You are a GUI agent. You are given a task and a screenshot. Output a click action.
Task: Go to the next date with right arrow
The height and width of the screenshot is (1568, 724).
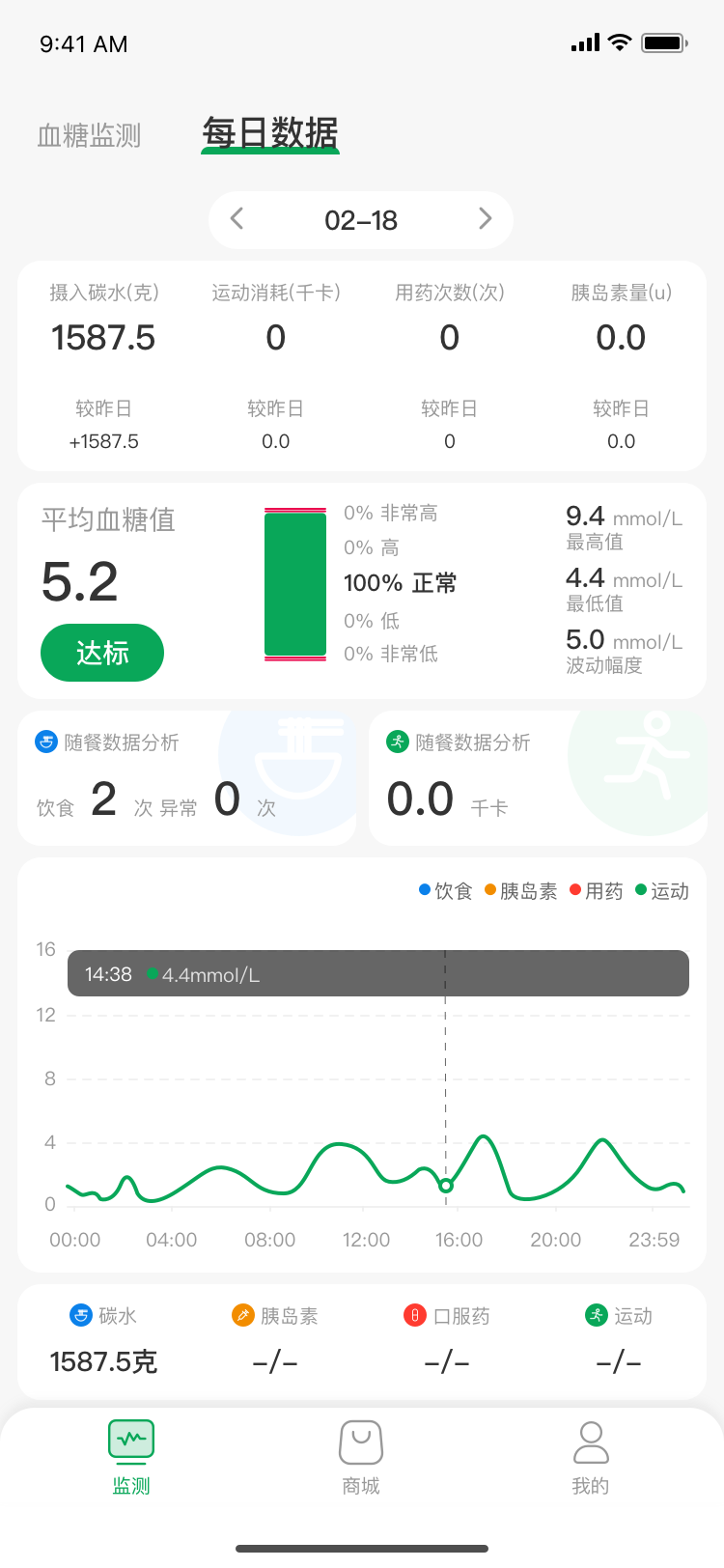pyautogui.click(x=486, y=219)
